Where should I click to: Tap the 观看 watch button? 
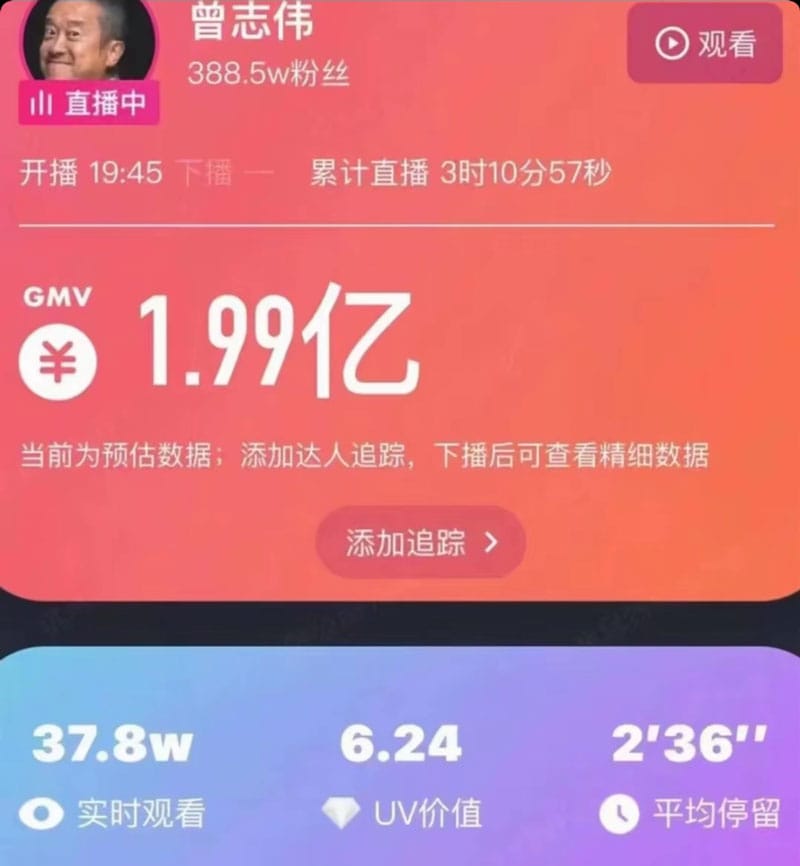(x=705, y=44)
